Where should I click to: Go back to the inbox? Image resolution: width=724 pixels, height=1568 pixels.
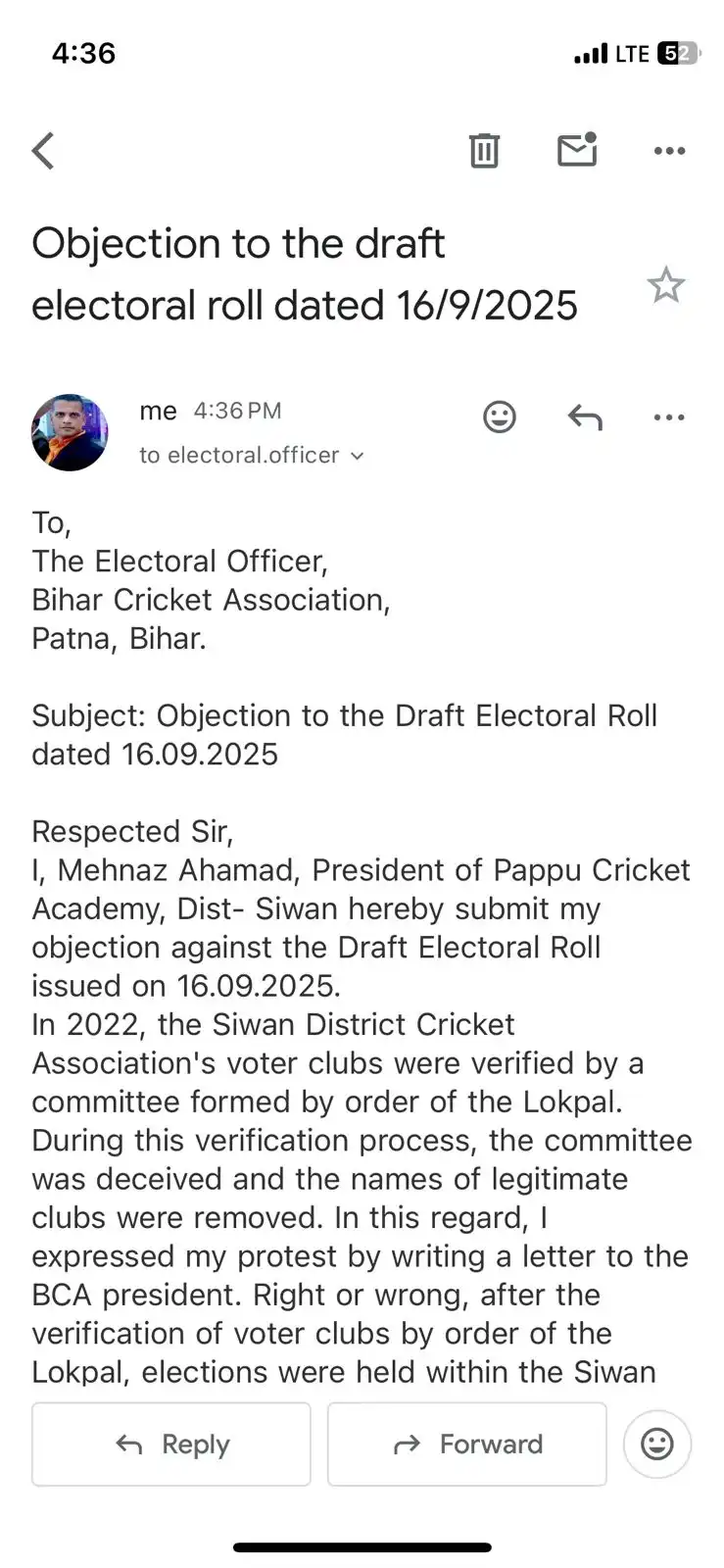(x=43, y=151)
